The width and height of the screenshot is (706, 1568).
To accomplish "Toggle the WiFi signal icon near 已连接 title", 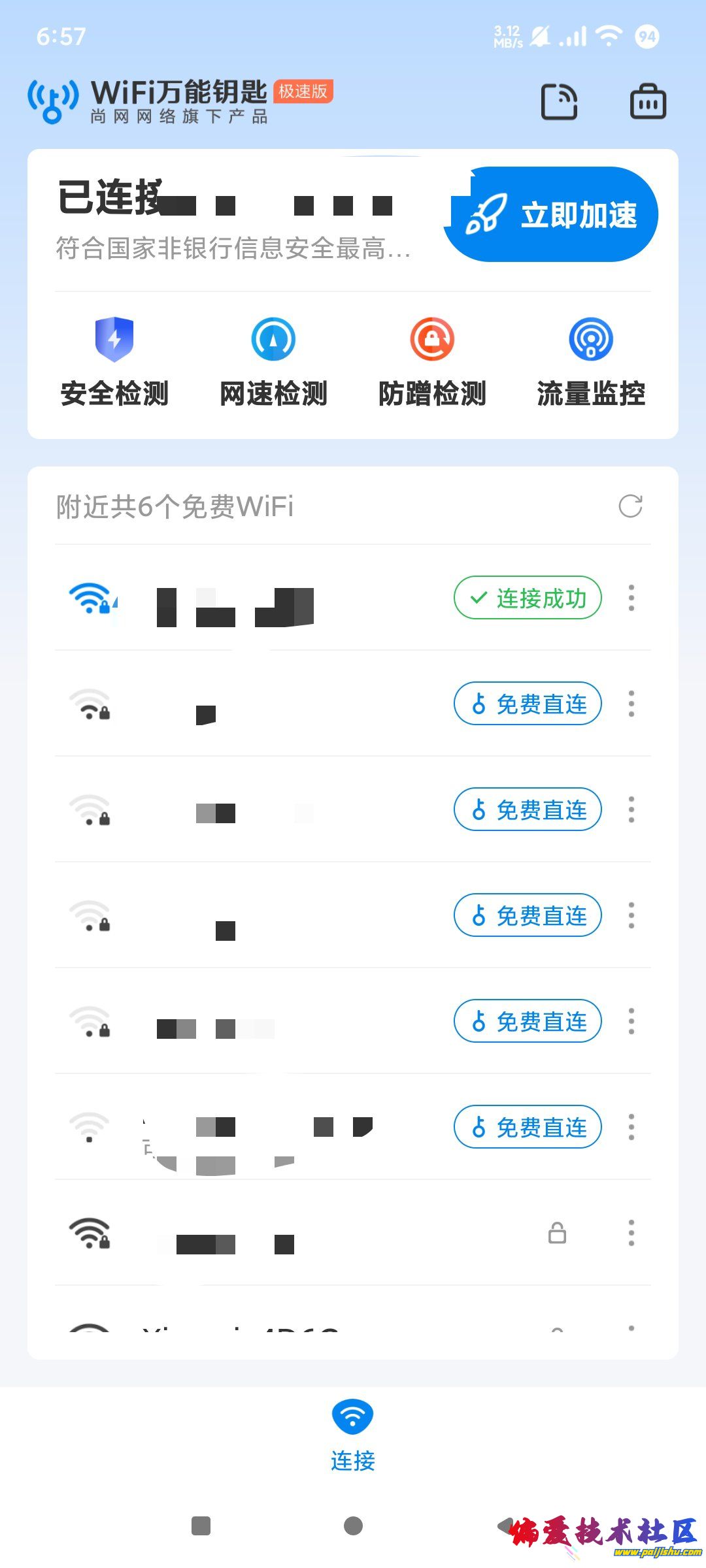I will coord(90,598).
